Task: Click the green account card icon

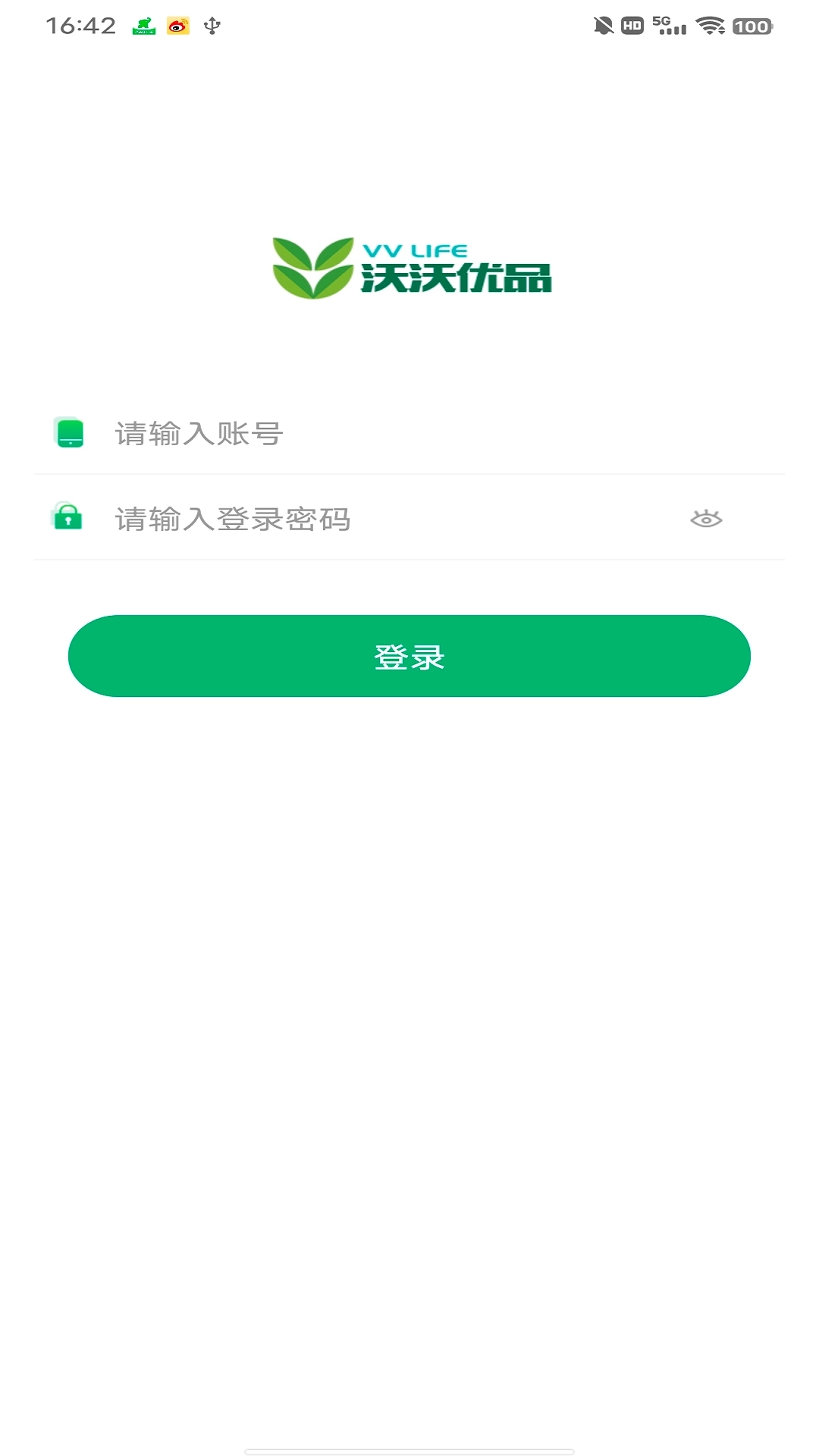Action: [x=69, y=432]
